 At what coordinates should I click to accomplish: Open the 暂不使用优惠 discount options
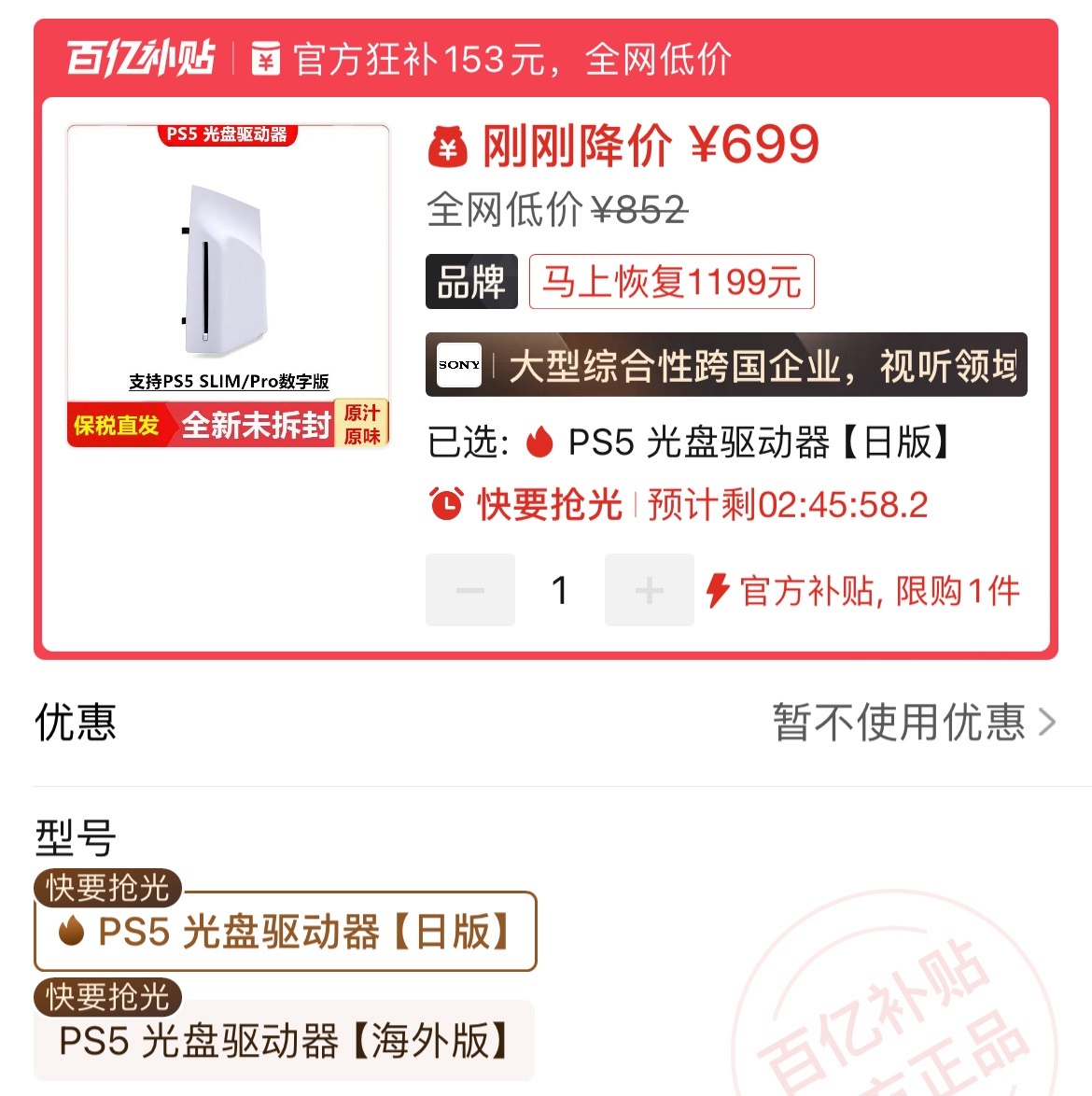pyautogui.click(x=913, y=723)
